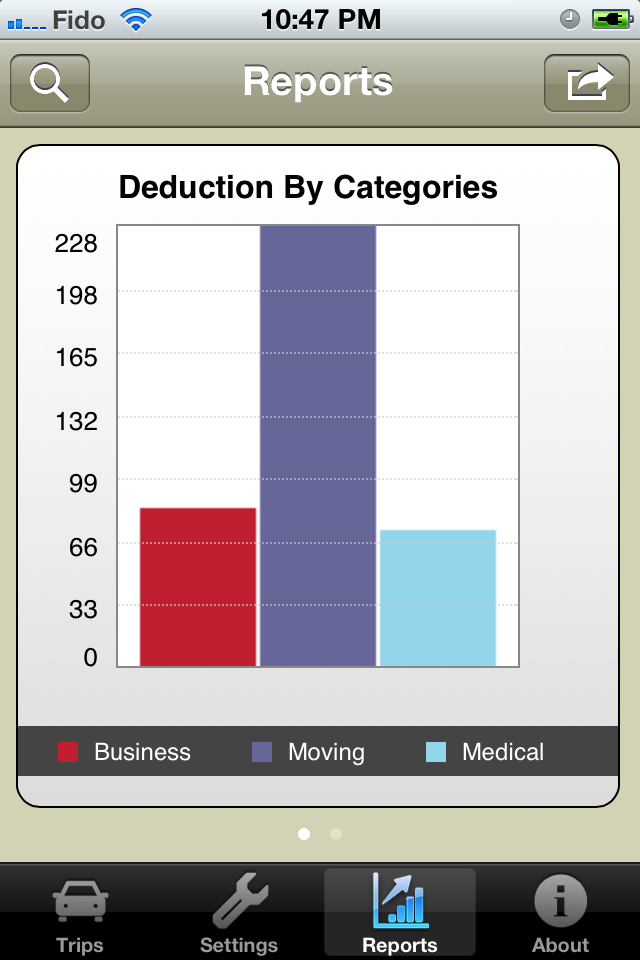Tap the second page indicator dot
This screenshot has height=960, width=640.
[x=336, y=833]
